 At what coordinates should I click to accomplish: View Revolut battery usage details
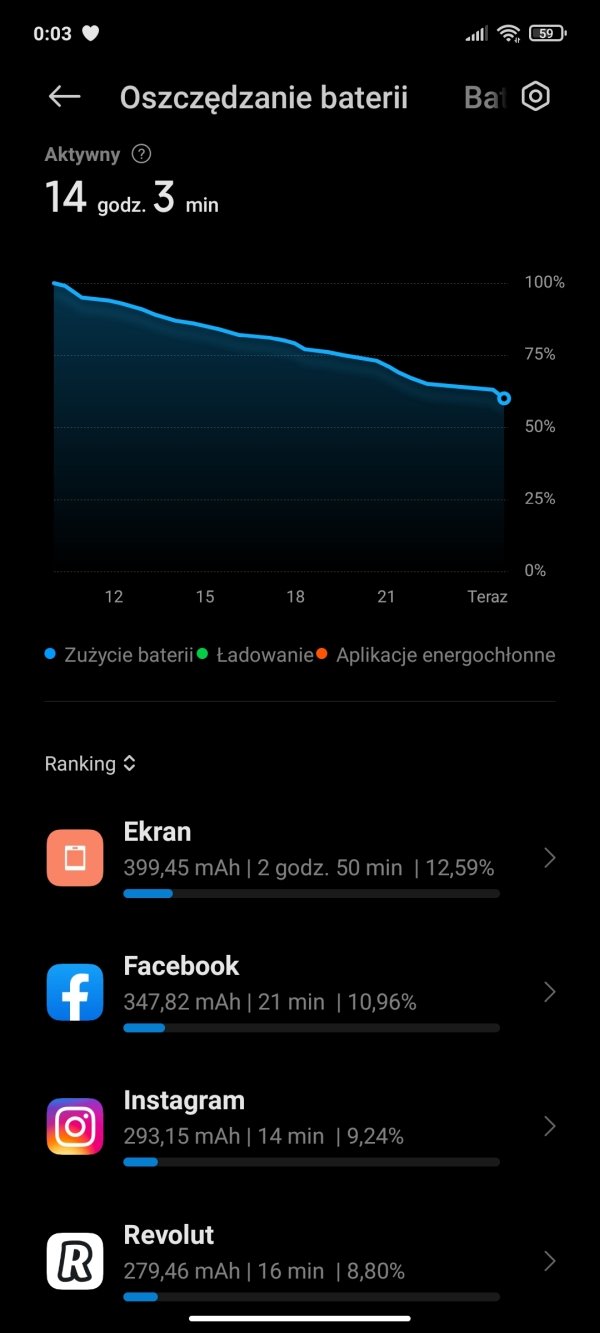point(300,1261)
